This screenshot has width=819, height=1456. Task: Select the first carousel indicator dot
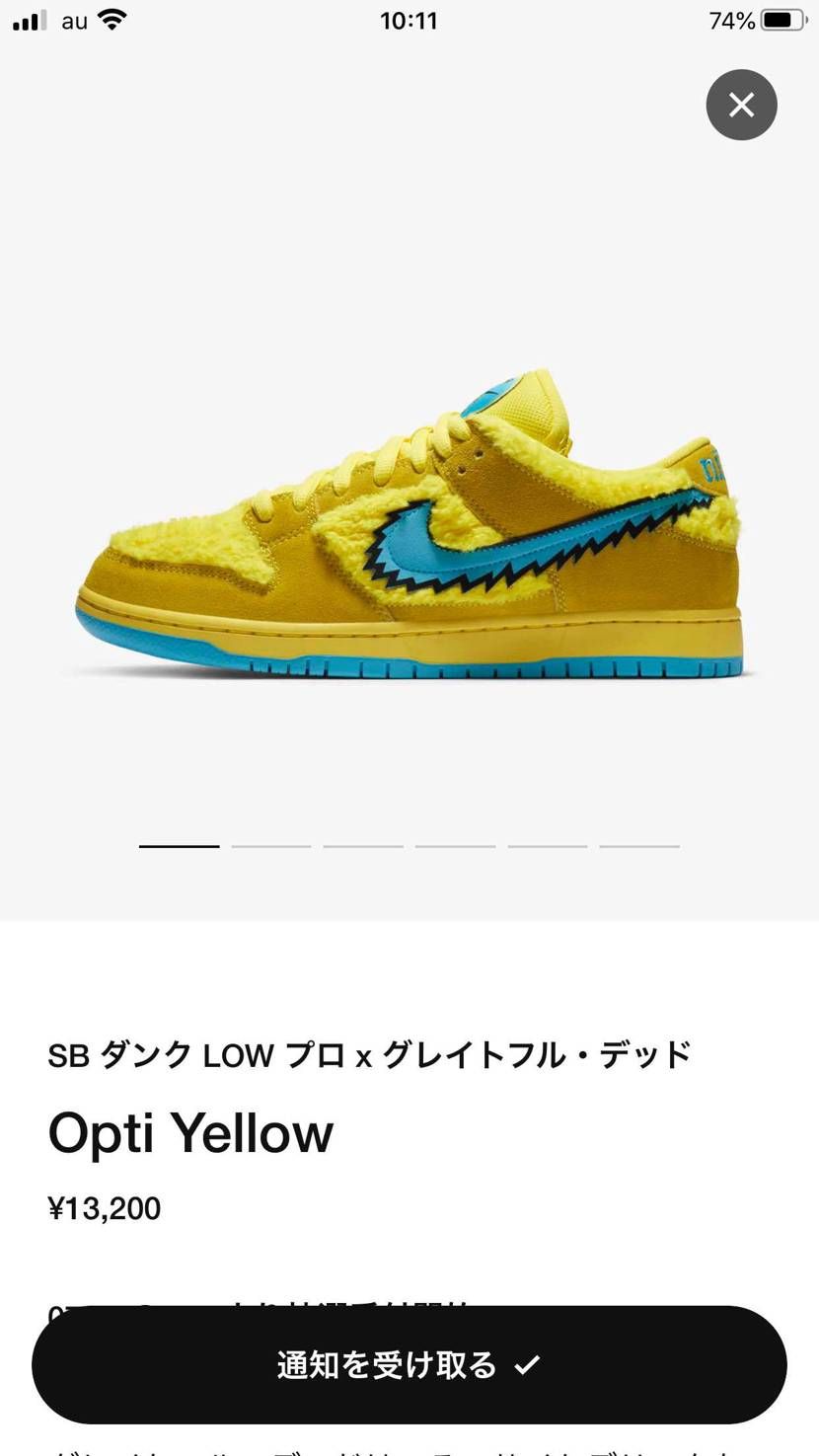click(x=179, y=846)
